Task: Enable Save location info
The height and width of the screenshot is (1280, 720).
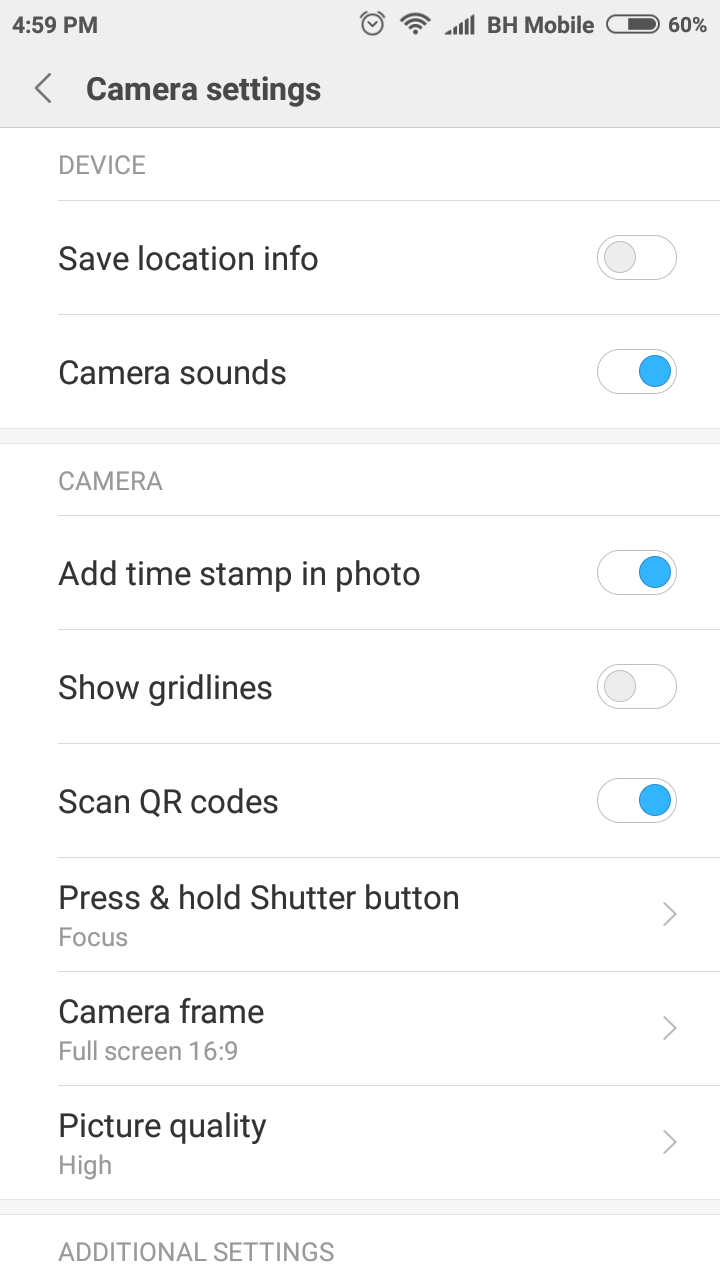Action: 637,258
